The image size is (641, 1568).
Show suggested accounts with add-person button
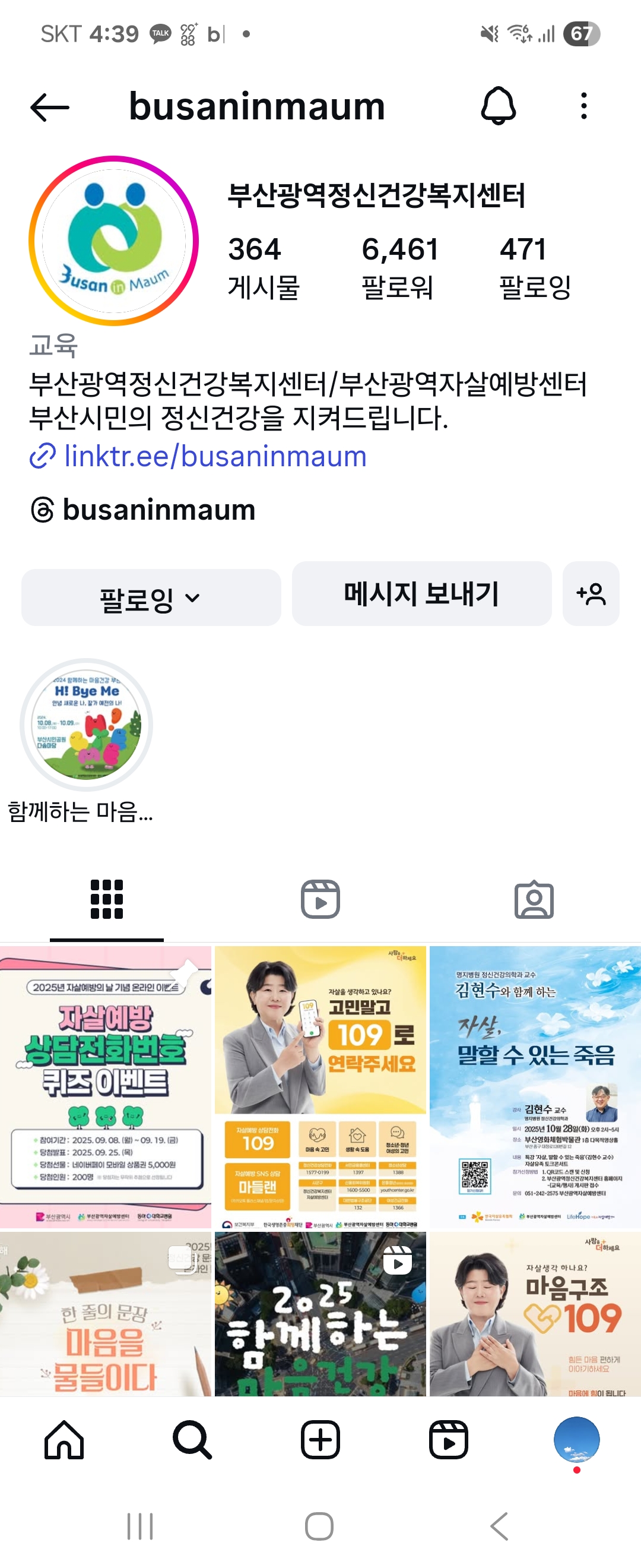(591, 594)
